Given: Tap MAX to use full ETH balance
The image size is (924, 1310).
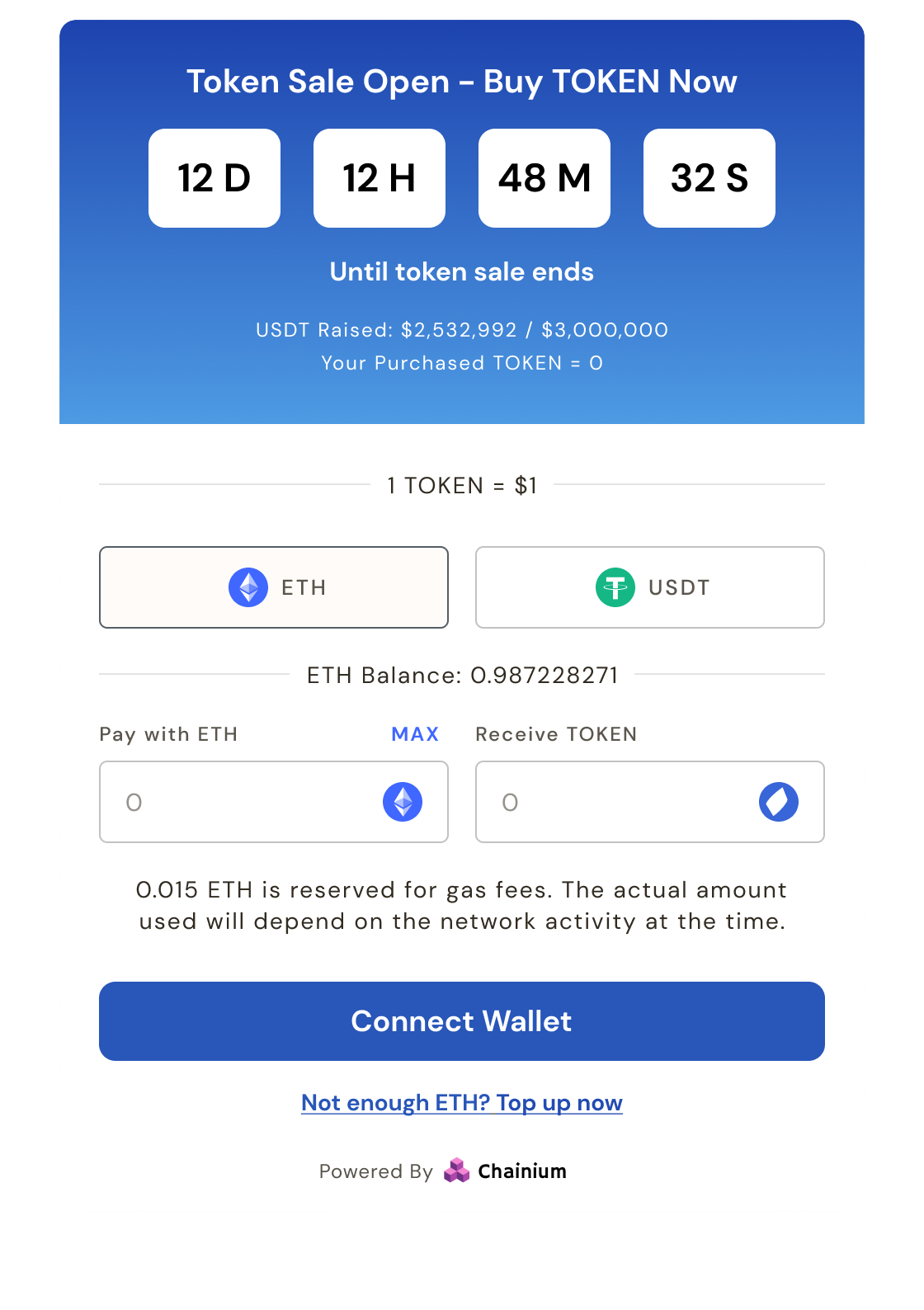Looking at the screenshot, I should tap(415, 734).
